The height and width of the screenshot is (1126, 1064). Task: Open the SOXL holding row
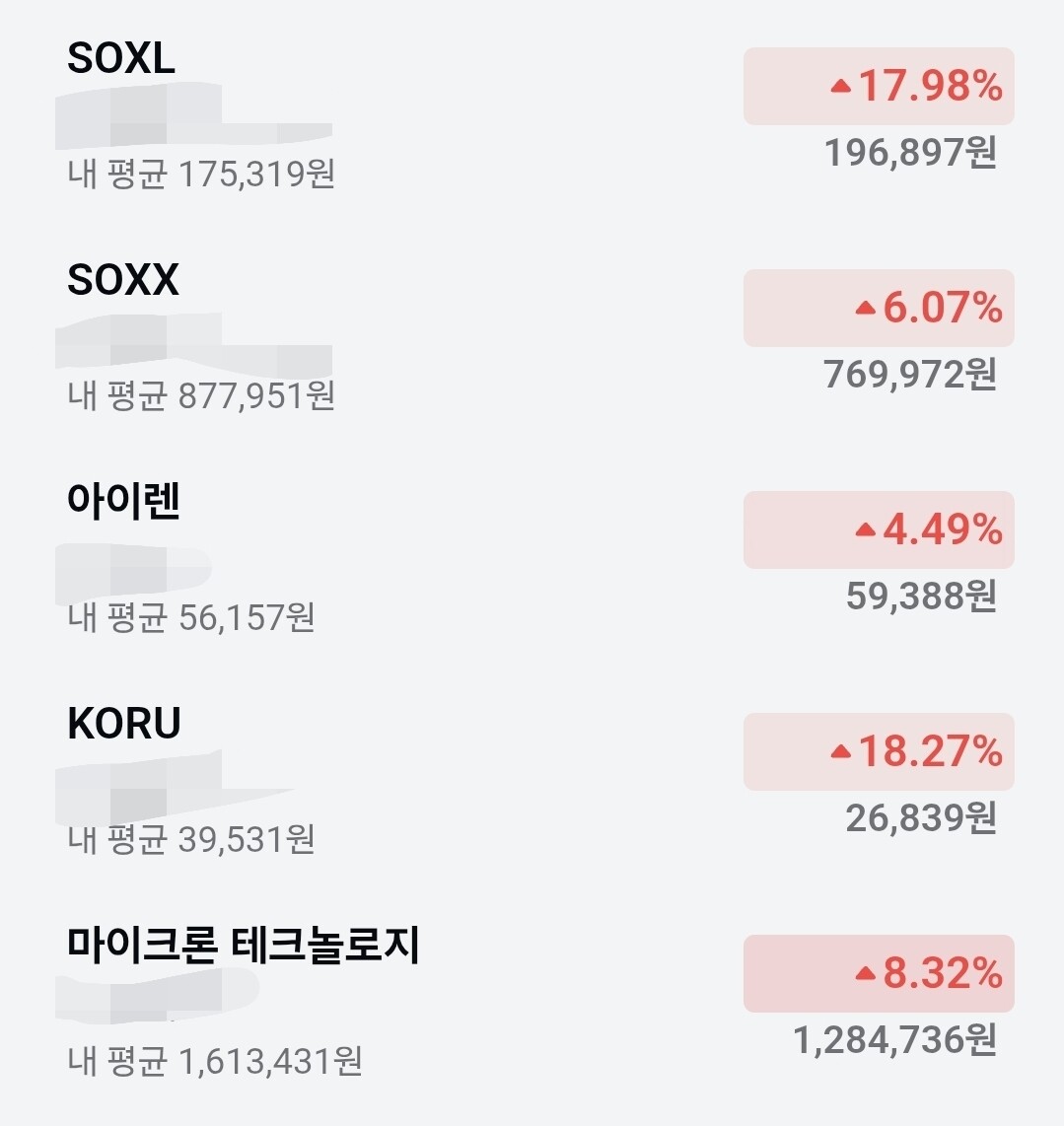click(532, 115)
